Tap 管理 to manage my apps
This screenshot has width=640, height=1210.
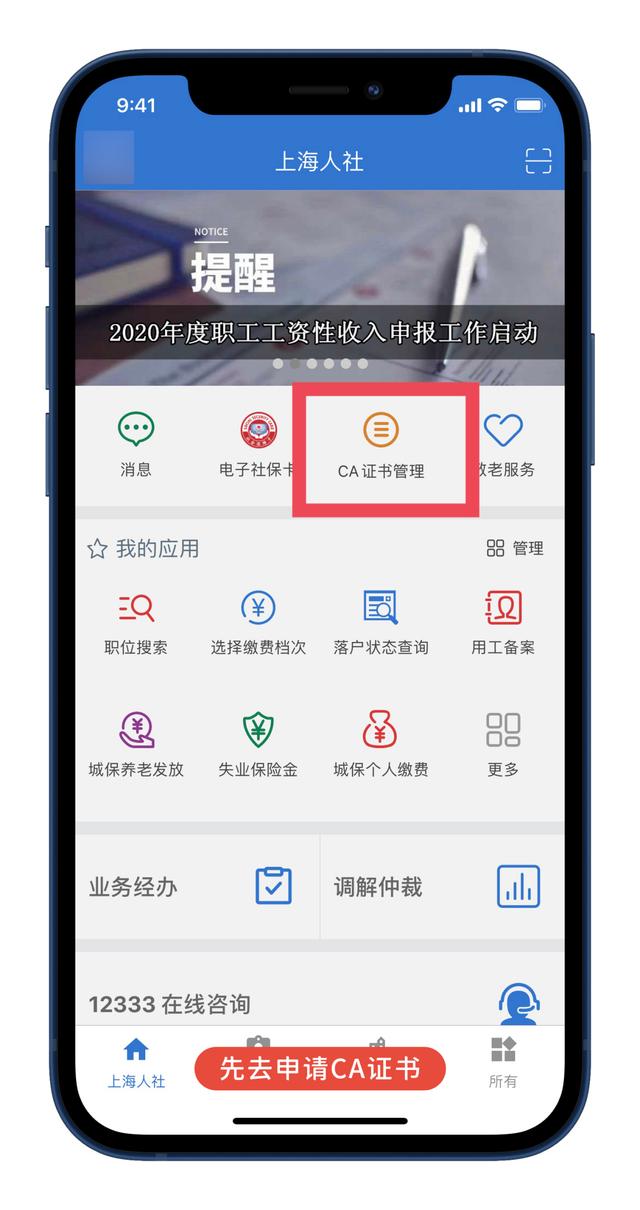coord(515,548)
